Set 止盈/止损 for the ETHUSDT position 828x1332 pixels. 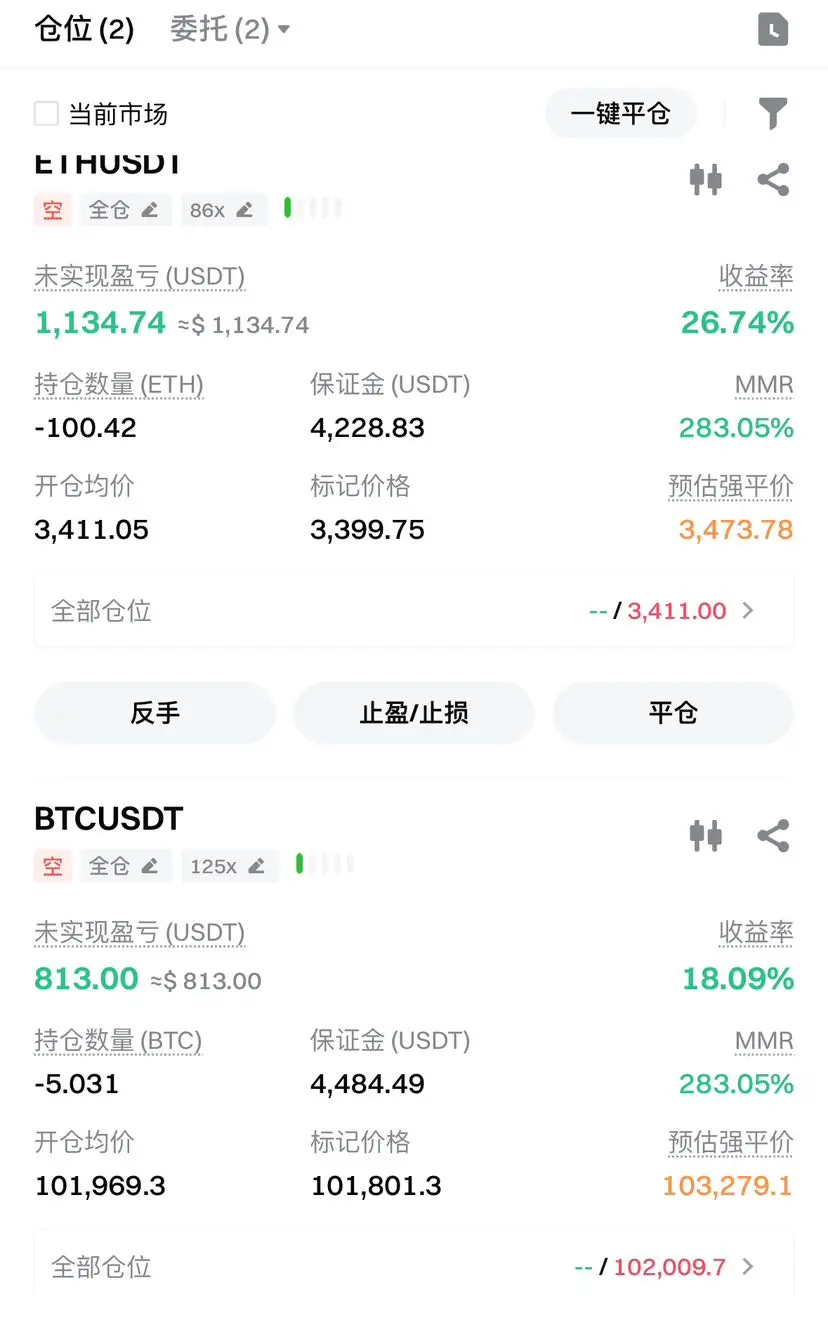(414, 713)
